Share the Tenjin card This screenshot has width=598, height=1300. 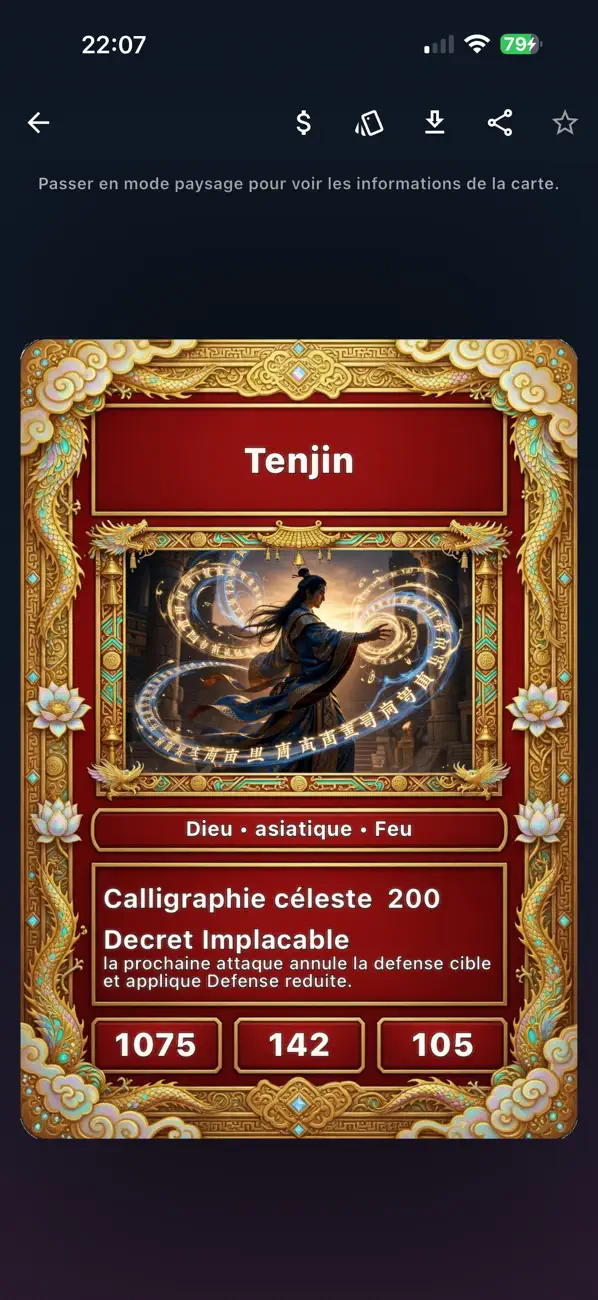[500, 123]
